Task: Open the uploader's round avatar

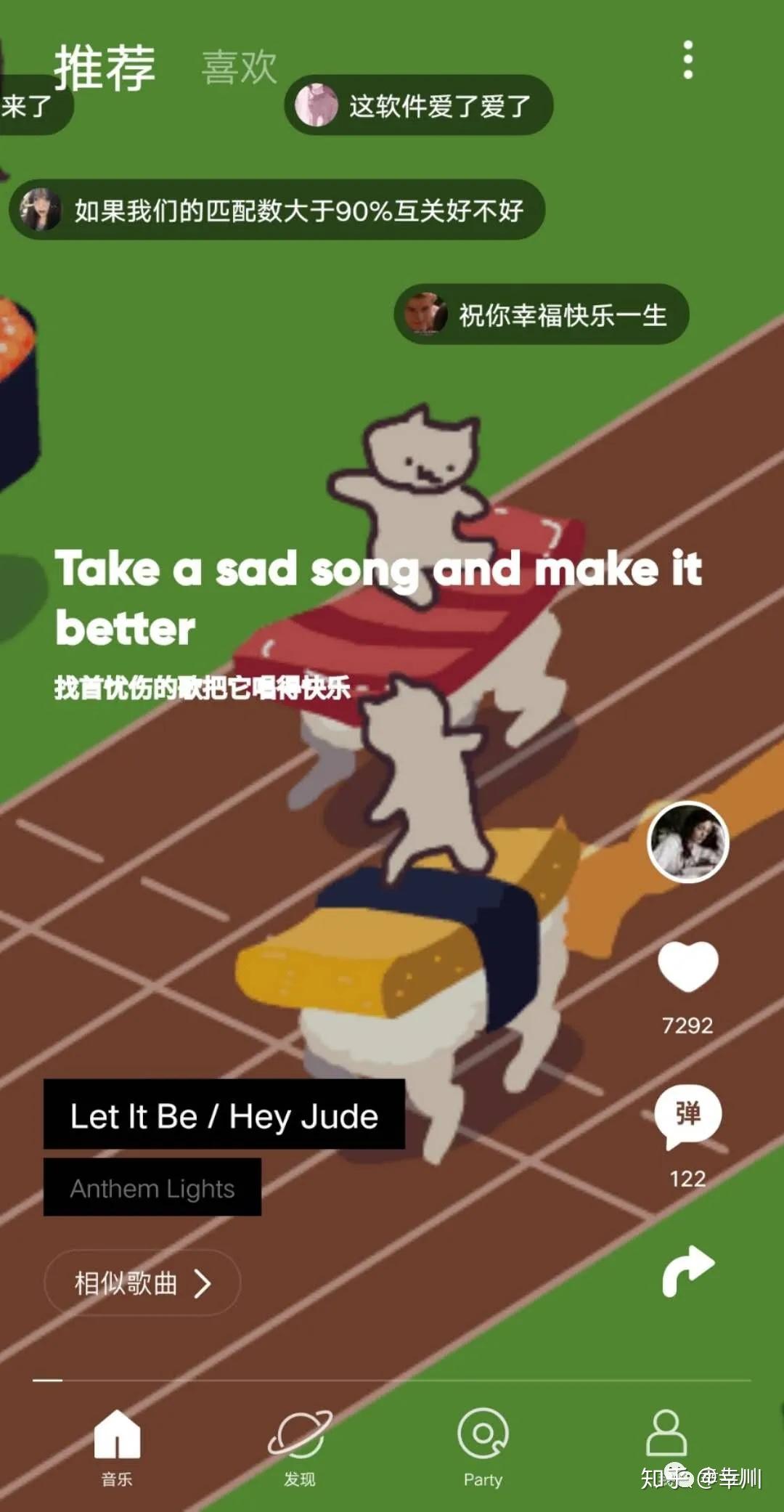Action: point(687,842)
